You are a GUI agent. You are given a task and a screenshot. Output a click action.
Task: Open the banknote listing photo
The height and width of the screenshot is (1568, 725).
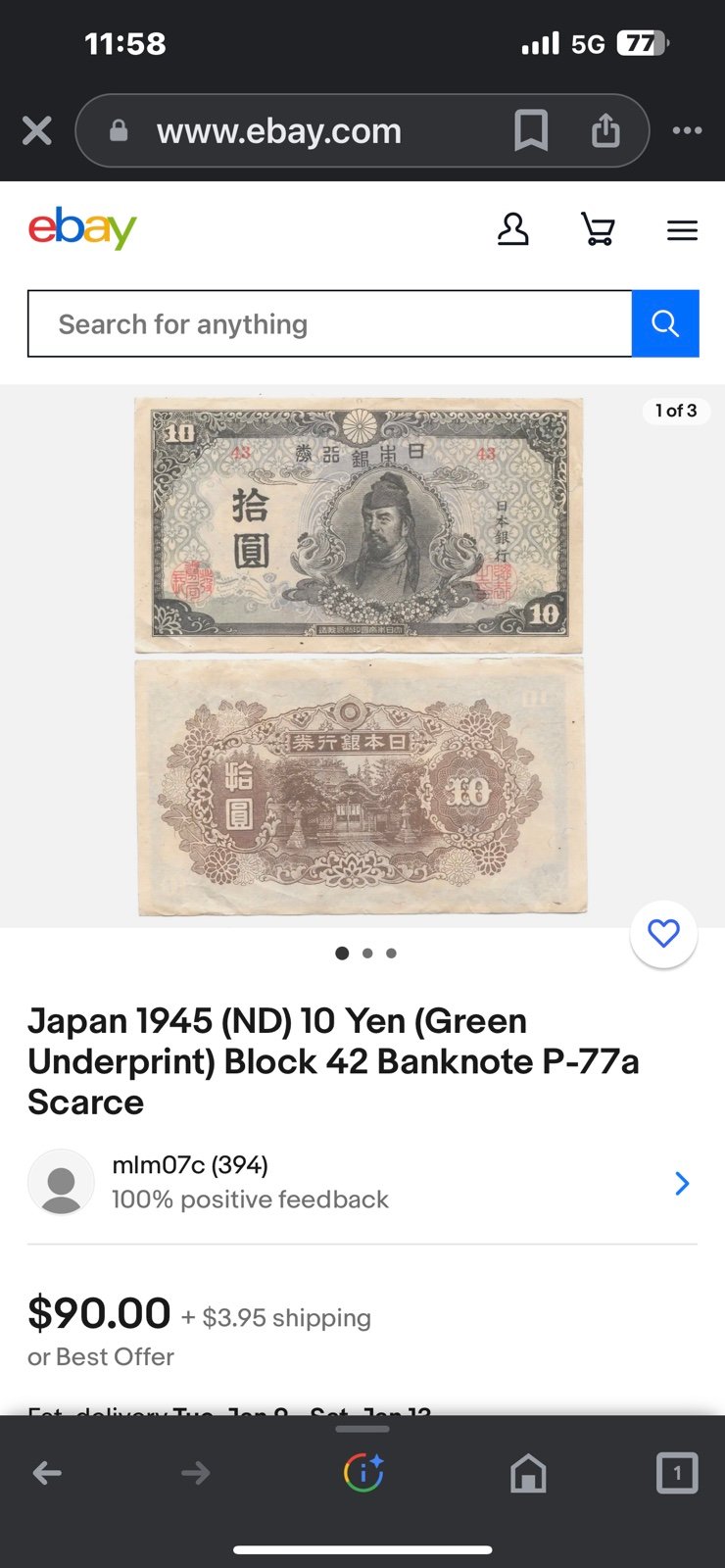(x=361, y=656)
